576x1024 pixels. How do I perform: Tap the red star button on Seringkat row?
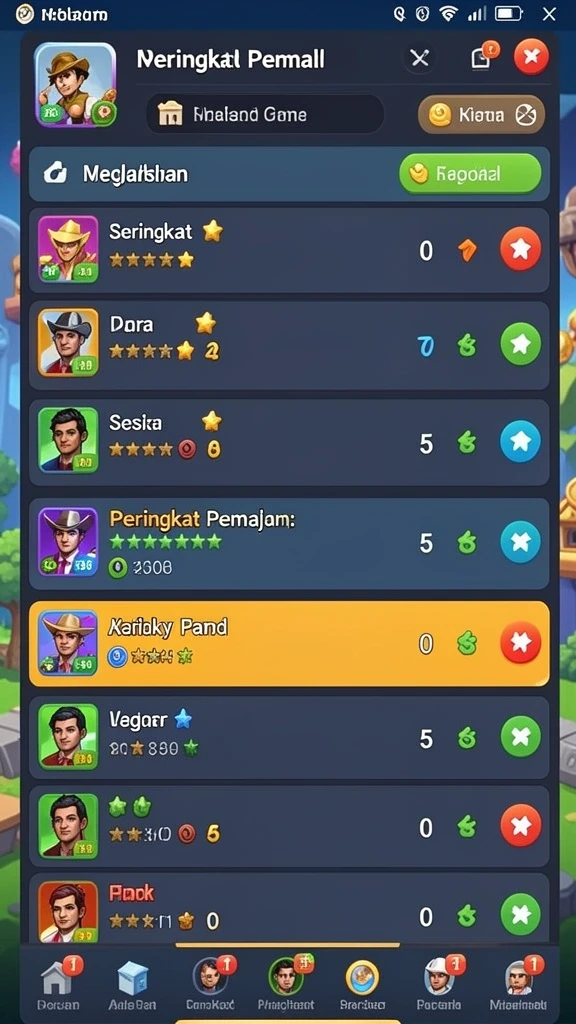tap(520, 249)
